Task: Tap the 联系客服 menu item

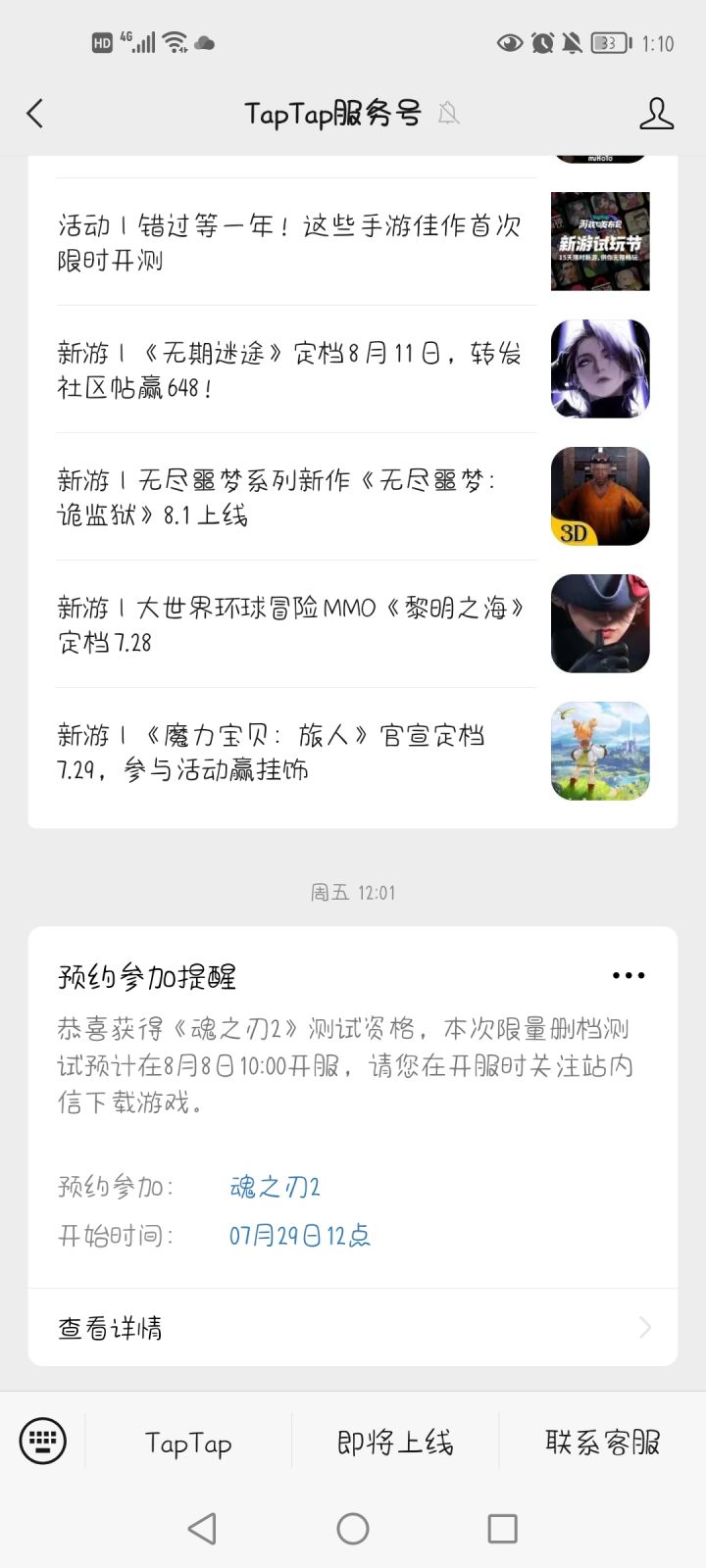Action: point(602,1443)
